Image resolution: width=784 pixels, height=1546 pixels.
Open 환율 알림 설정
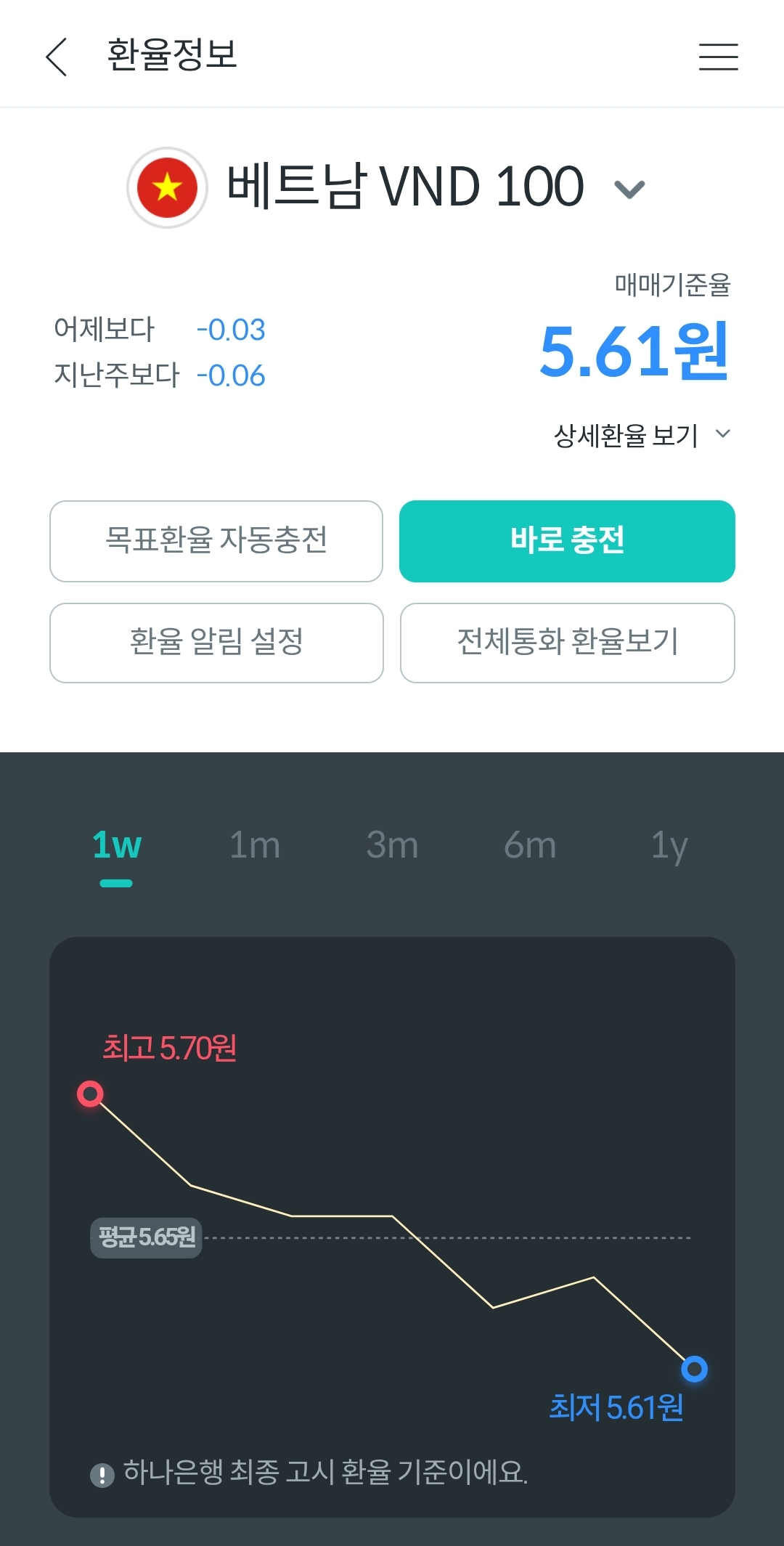point(216,643)
